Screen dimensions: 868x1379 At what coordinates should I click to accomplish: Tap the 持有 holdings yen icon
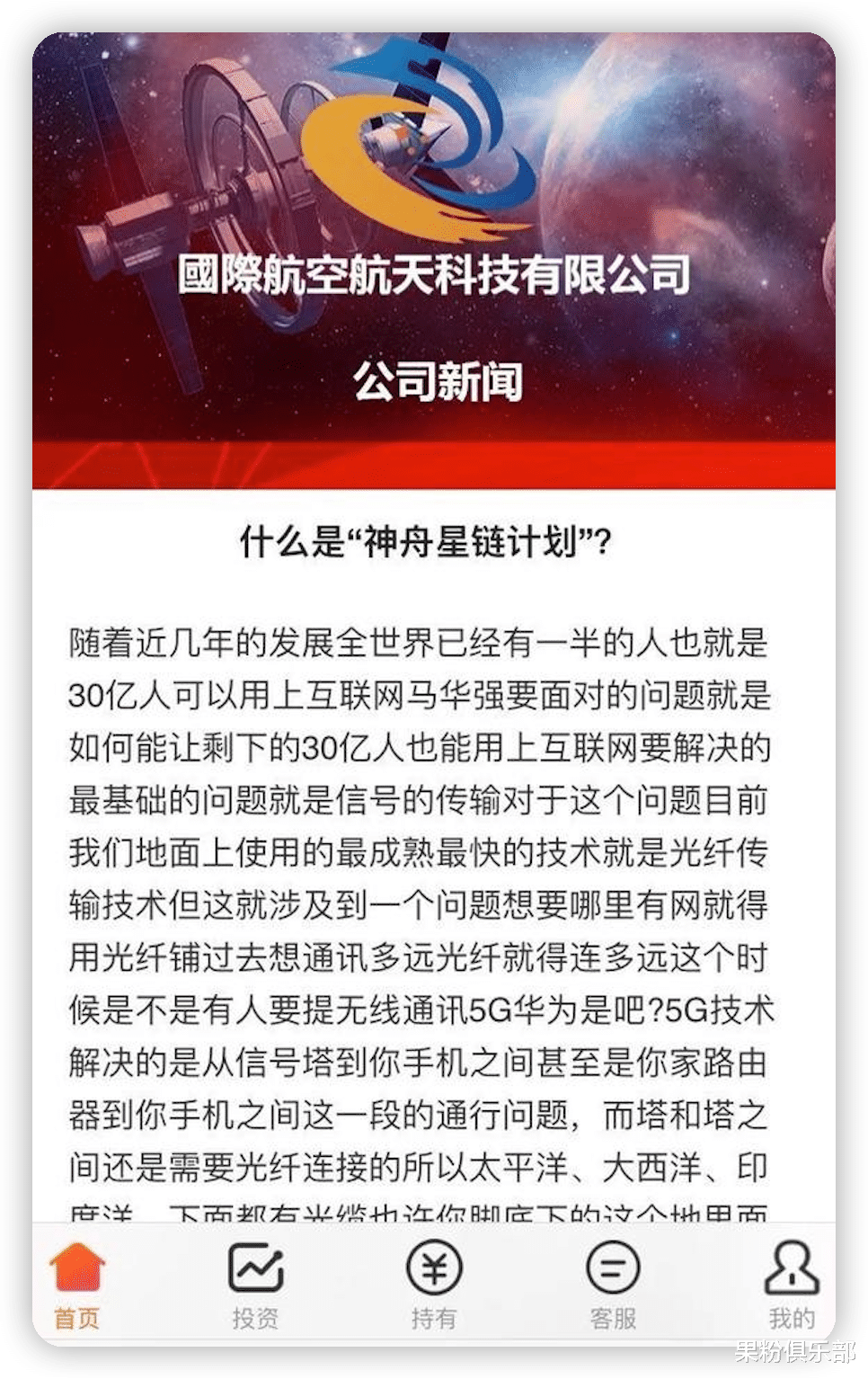click(433, 1270)
